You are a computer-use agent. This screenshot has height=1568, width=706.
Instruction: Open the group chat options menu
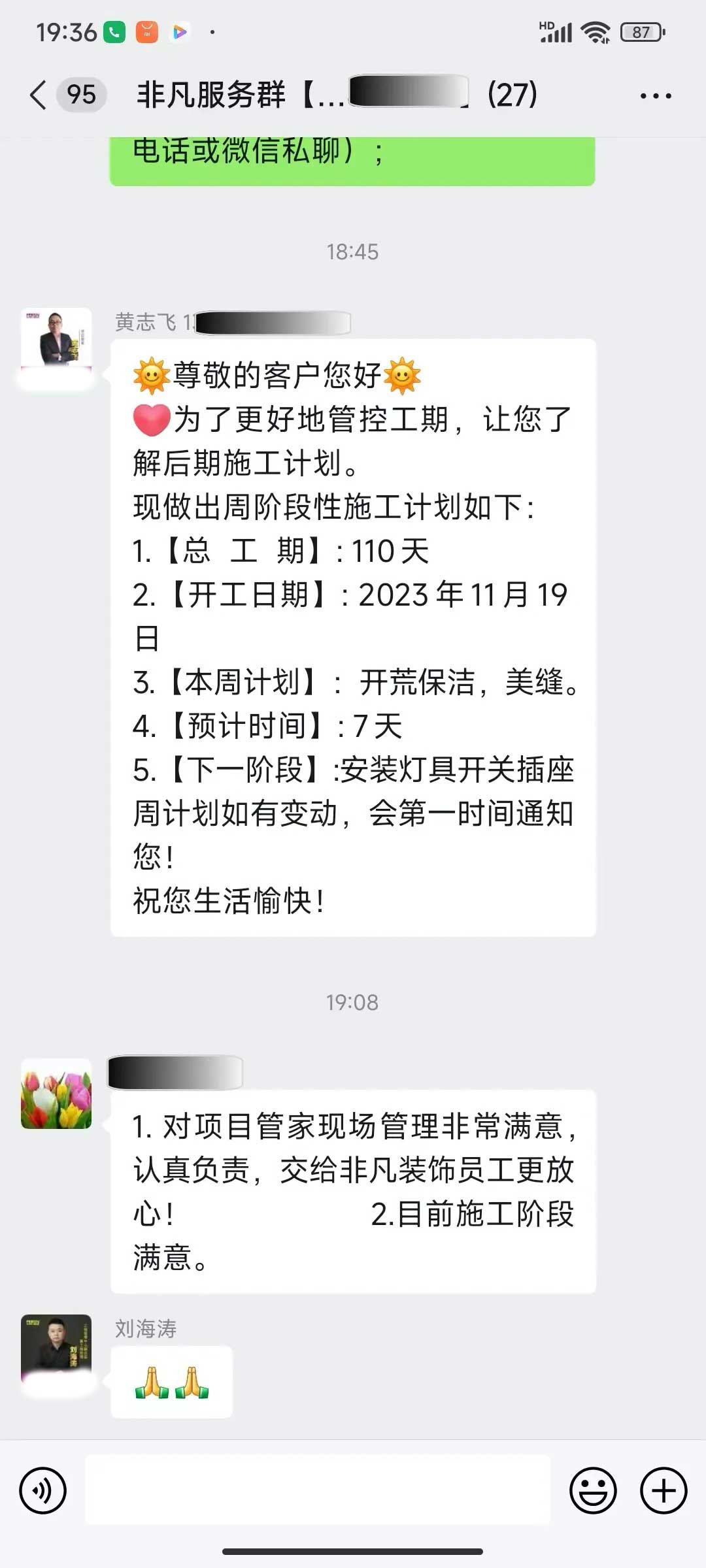[656, 96]
